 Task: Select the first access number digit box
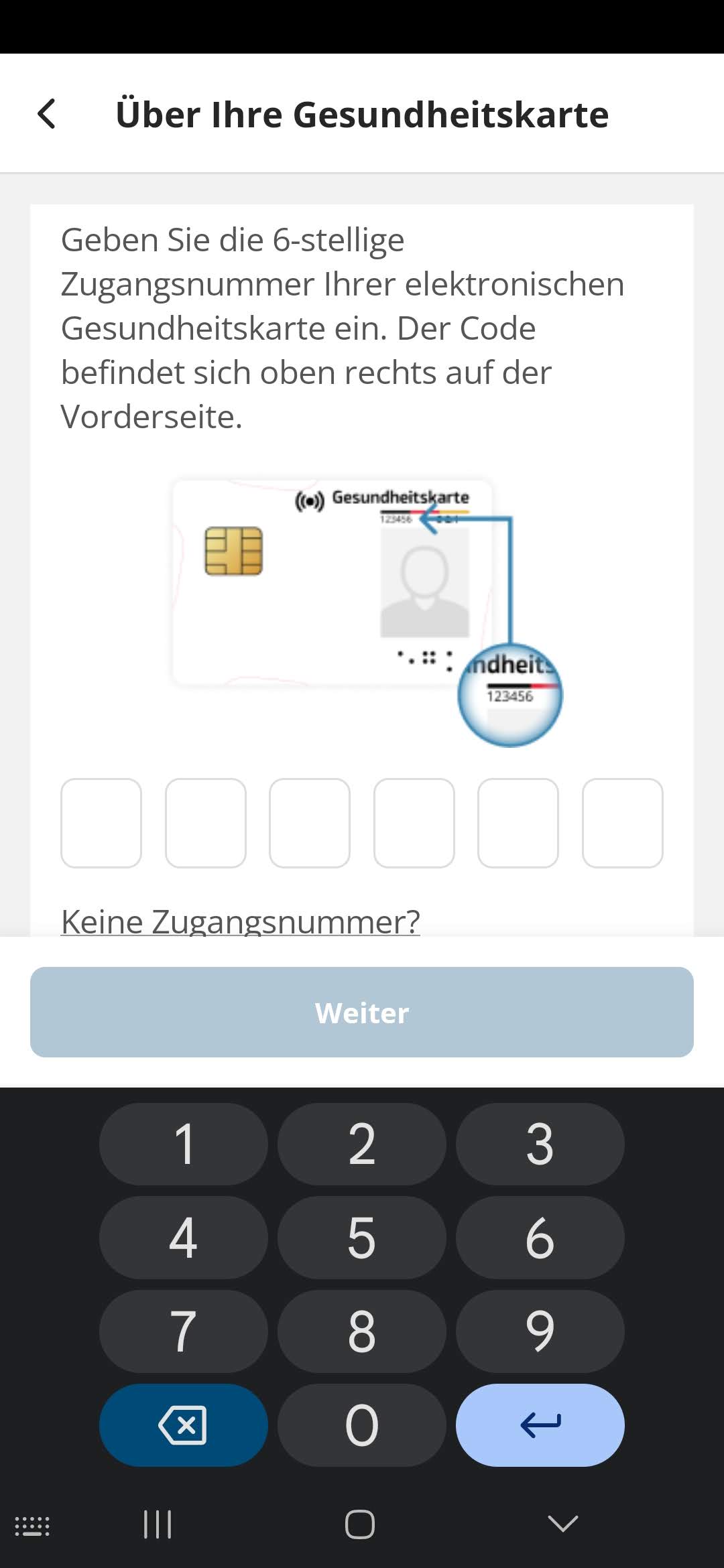[101, 823]
